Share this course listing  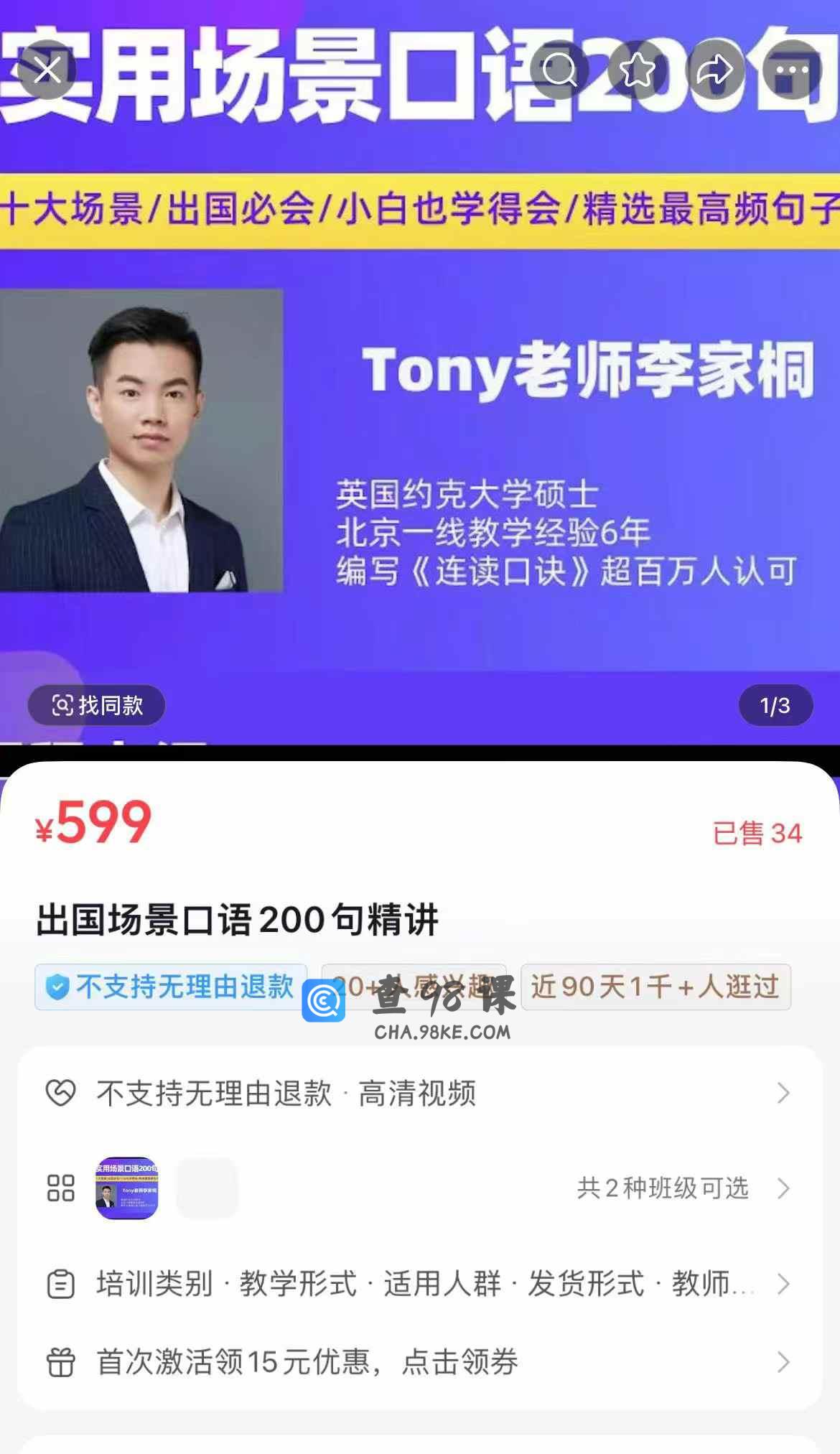714,70
